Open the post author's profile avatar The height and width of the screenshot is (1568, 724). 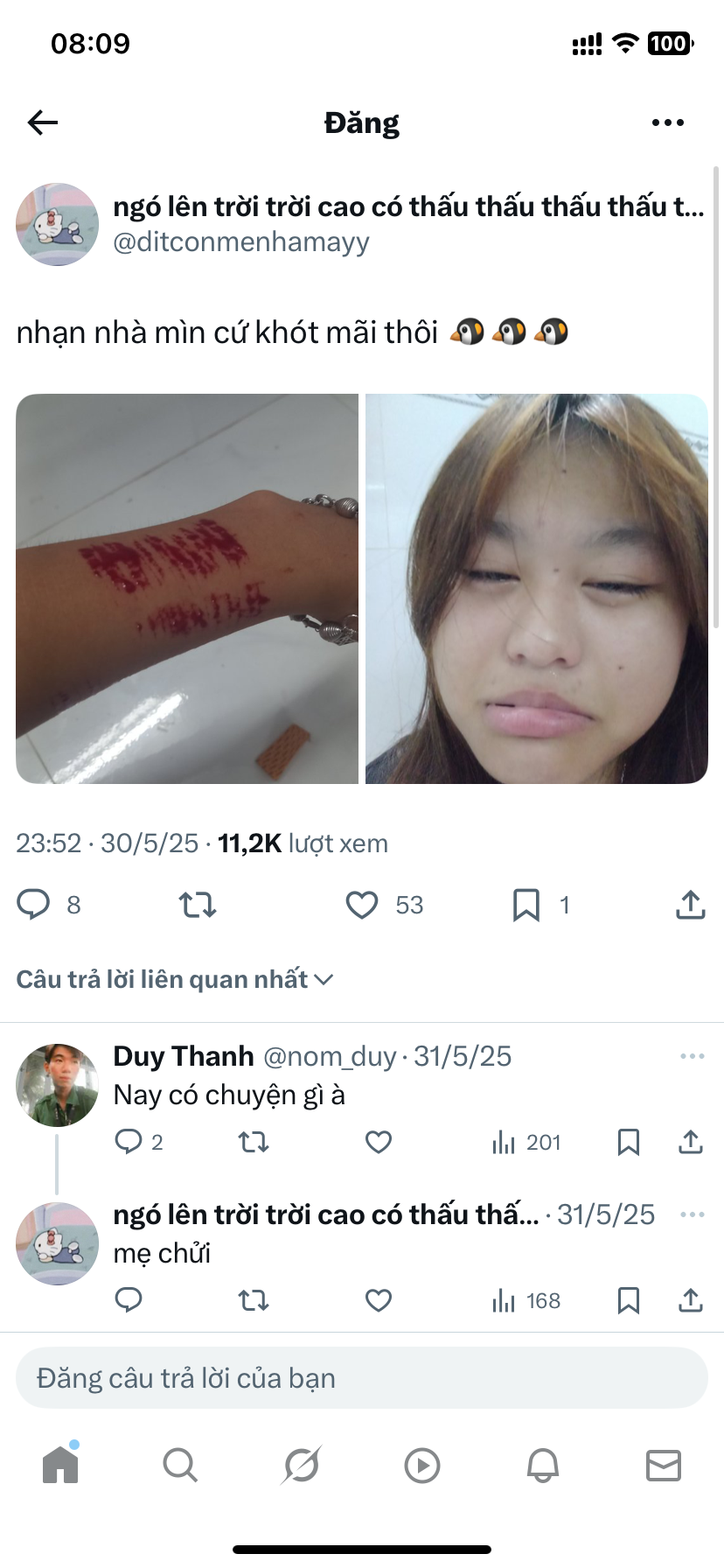point(58,224)
